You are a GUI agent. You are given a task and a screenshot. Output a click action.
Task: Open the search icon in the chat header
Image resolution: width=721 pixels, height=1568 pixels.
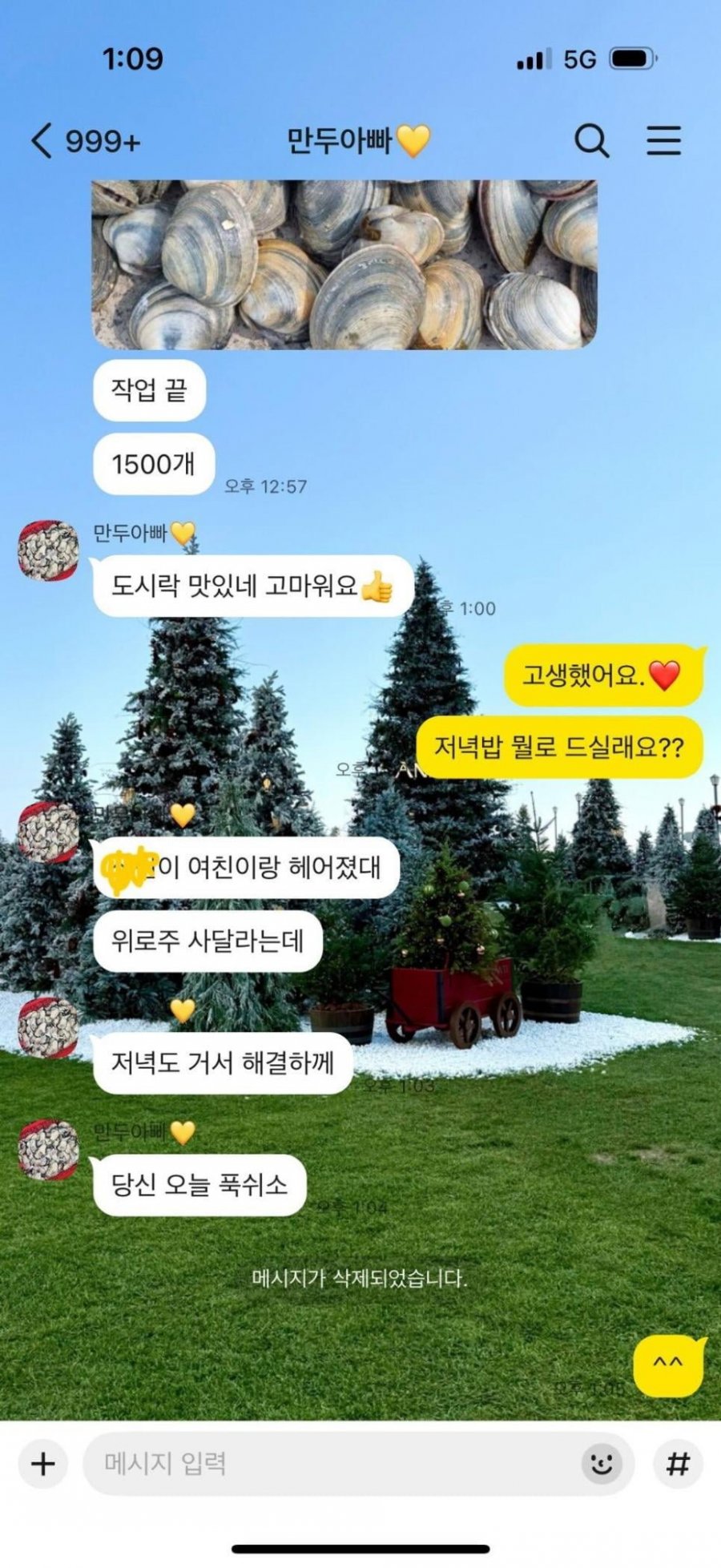point(593,141)
